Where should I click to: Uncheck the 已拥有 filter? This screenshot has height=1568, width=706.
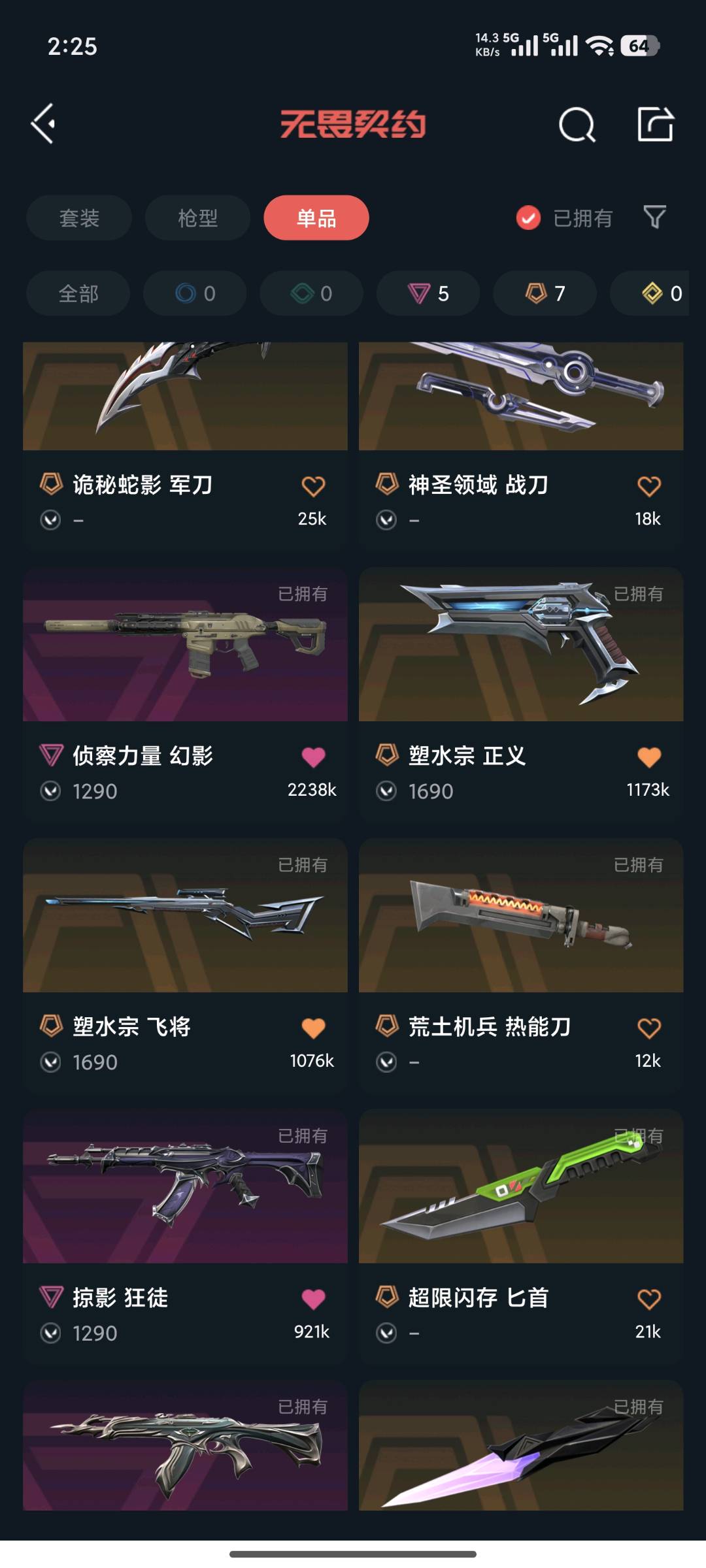(528, 218)
